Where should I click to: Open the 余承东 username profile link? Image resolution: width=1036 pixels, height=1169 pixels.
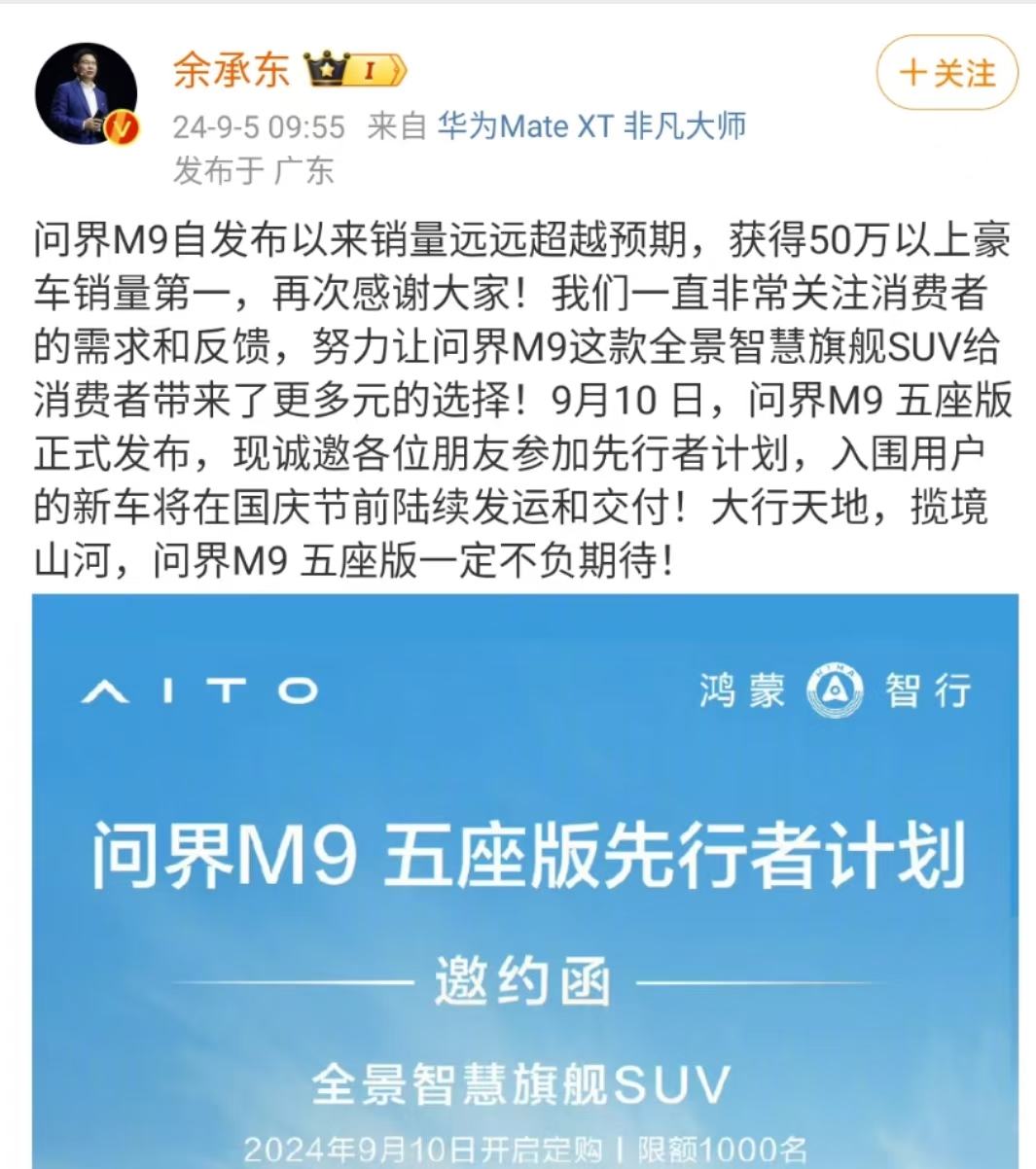pyautogui.click(x=232, y=70)
